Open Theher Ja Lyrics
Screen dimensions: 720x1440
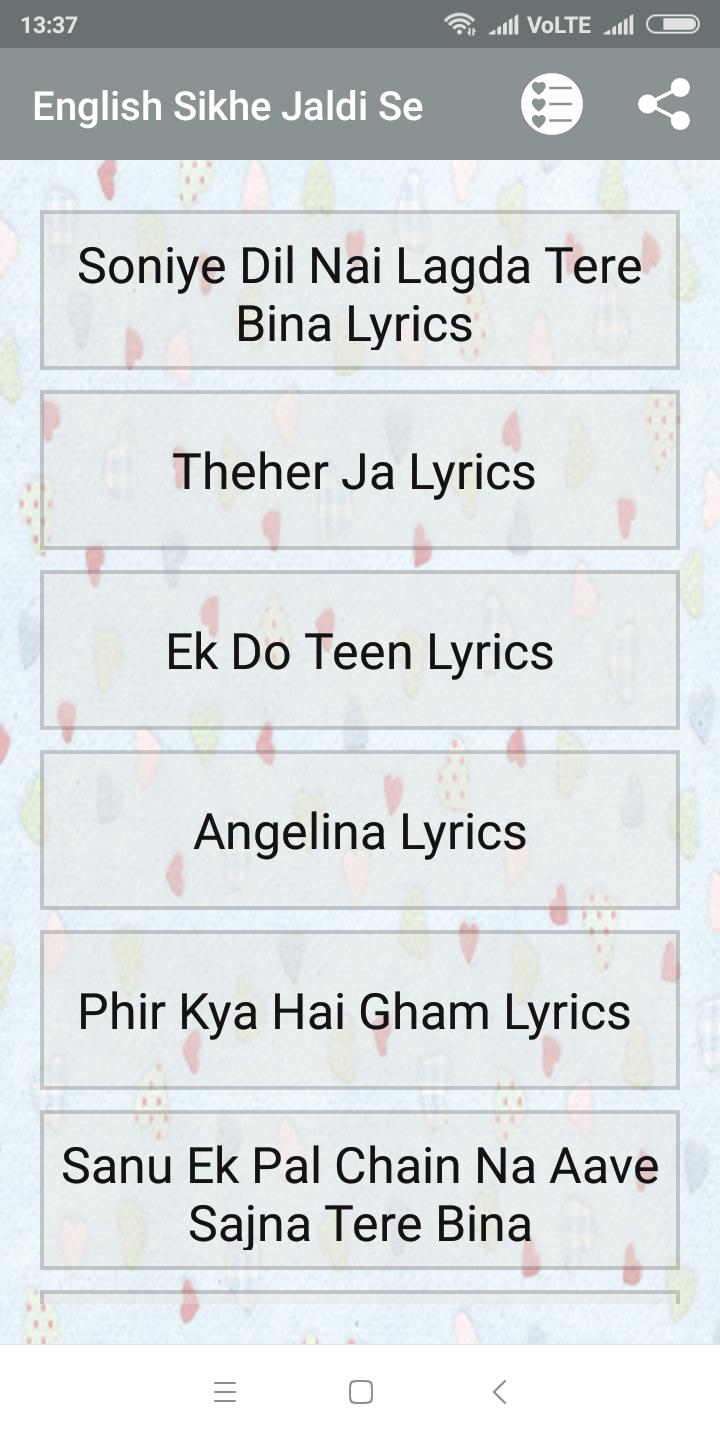click(x=360, y=470)
